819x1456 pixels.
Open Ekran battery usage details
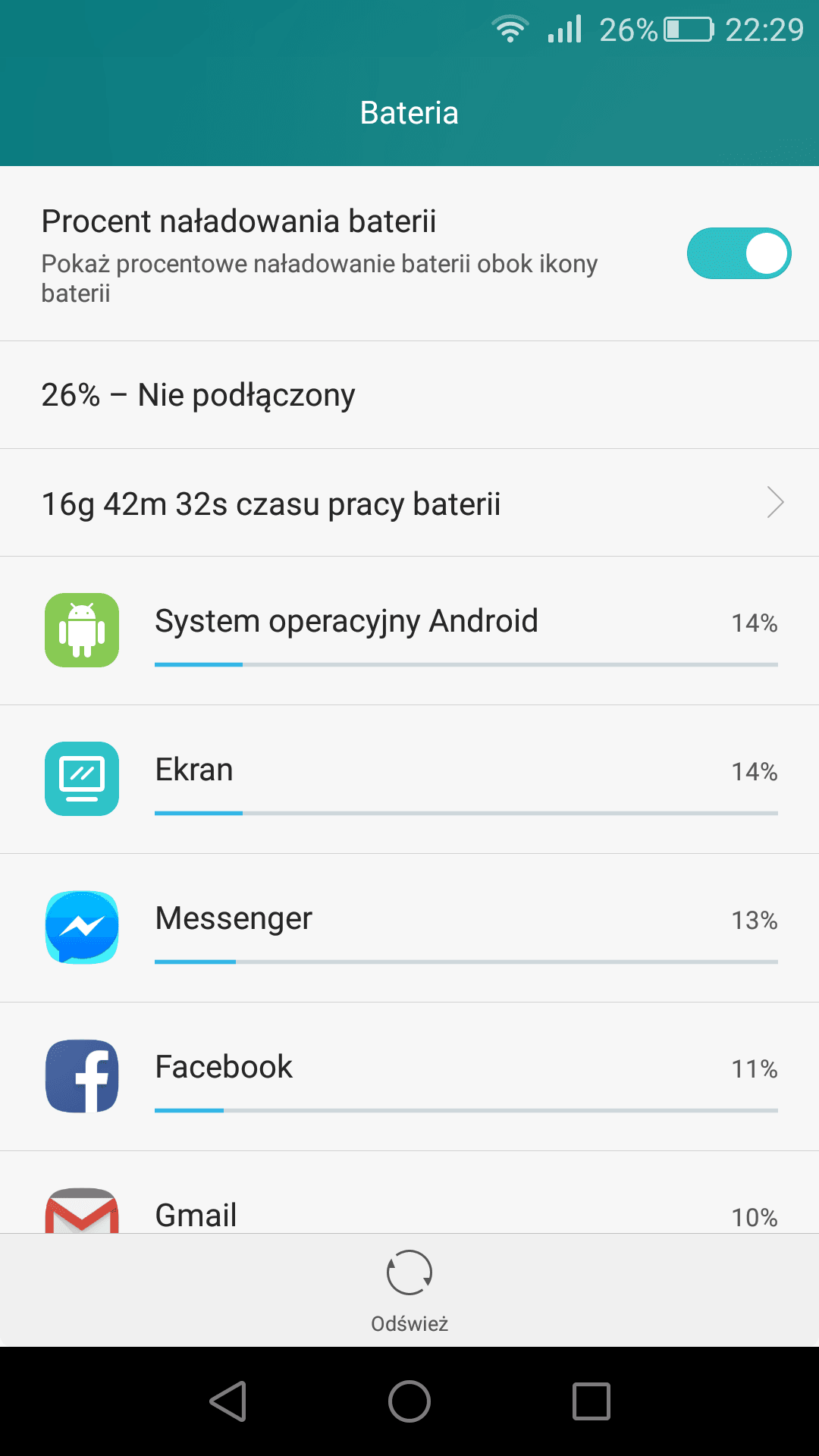tap(409, 780)
